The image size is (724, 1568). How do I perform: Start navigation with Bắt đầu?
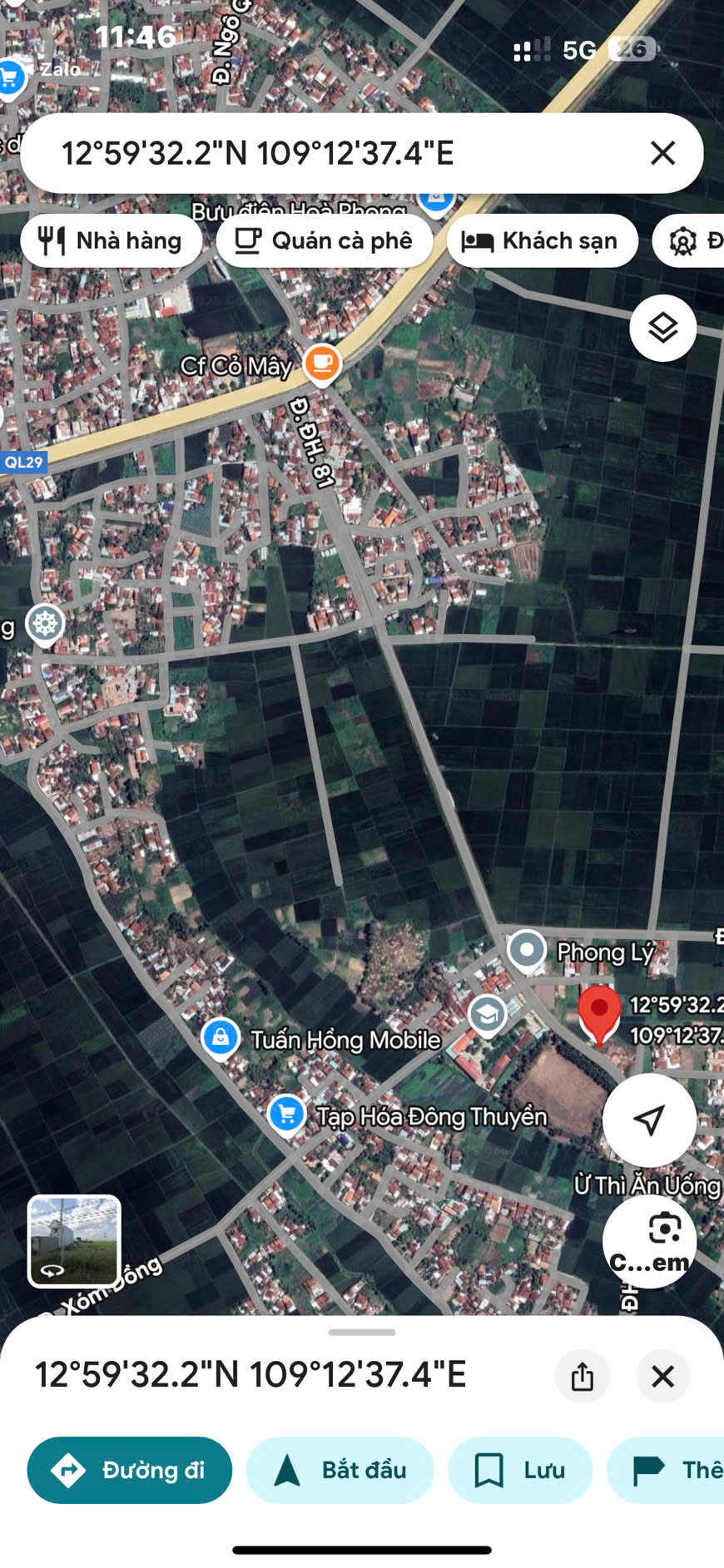click(x=340, y=1470)
